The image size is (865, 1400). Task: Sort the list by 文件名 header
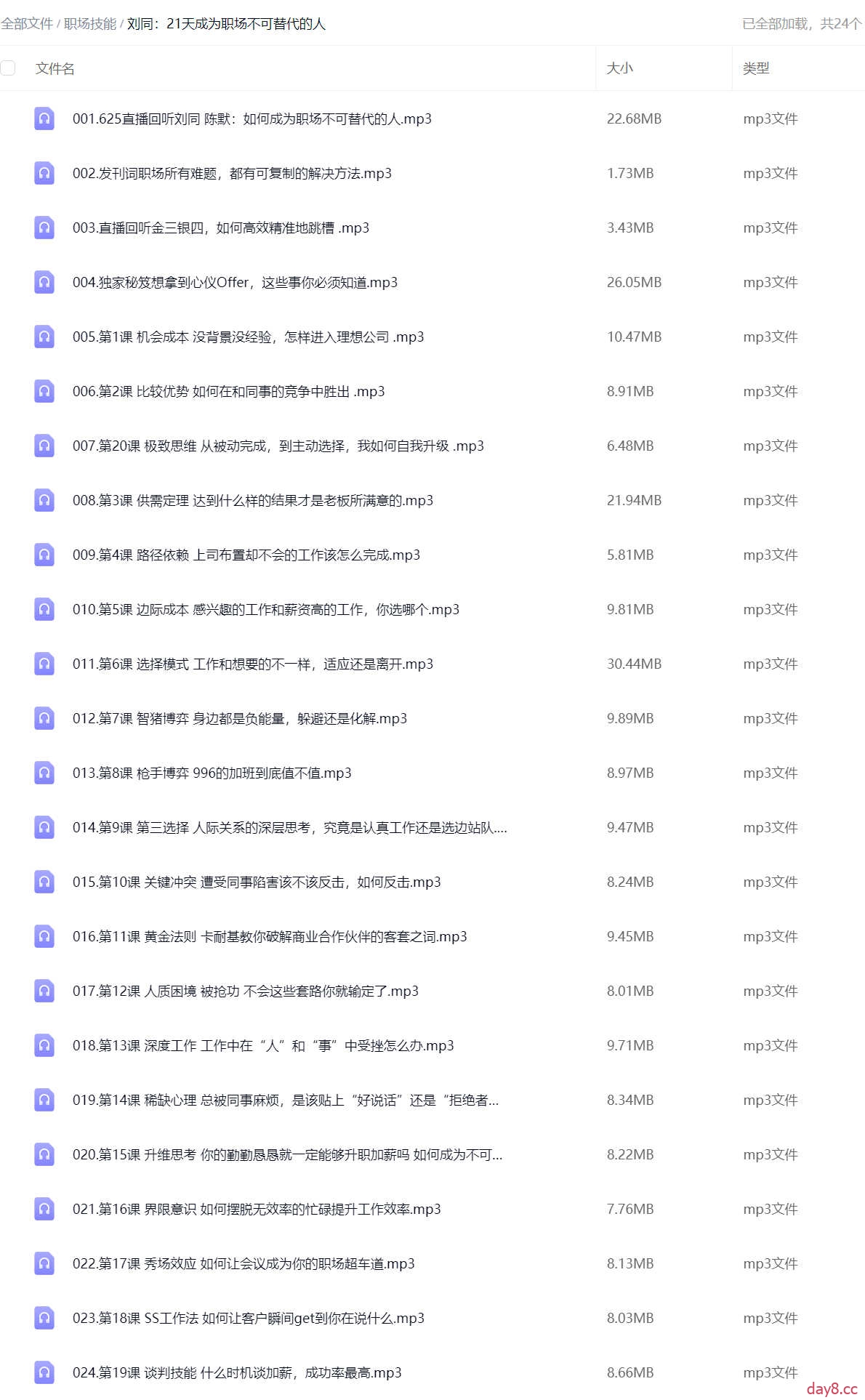click(55, 68)
